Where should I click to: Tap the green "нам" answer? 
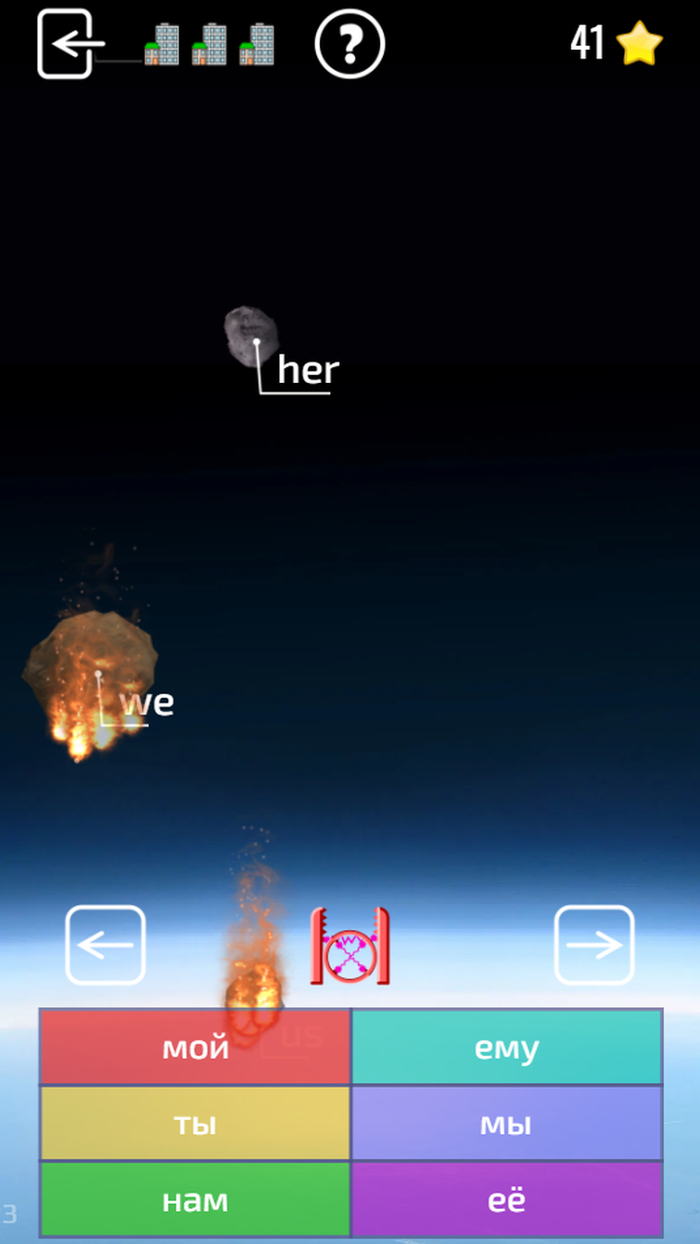click(x=195, y=1199)
